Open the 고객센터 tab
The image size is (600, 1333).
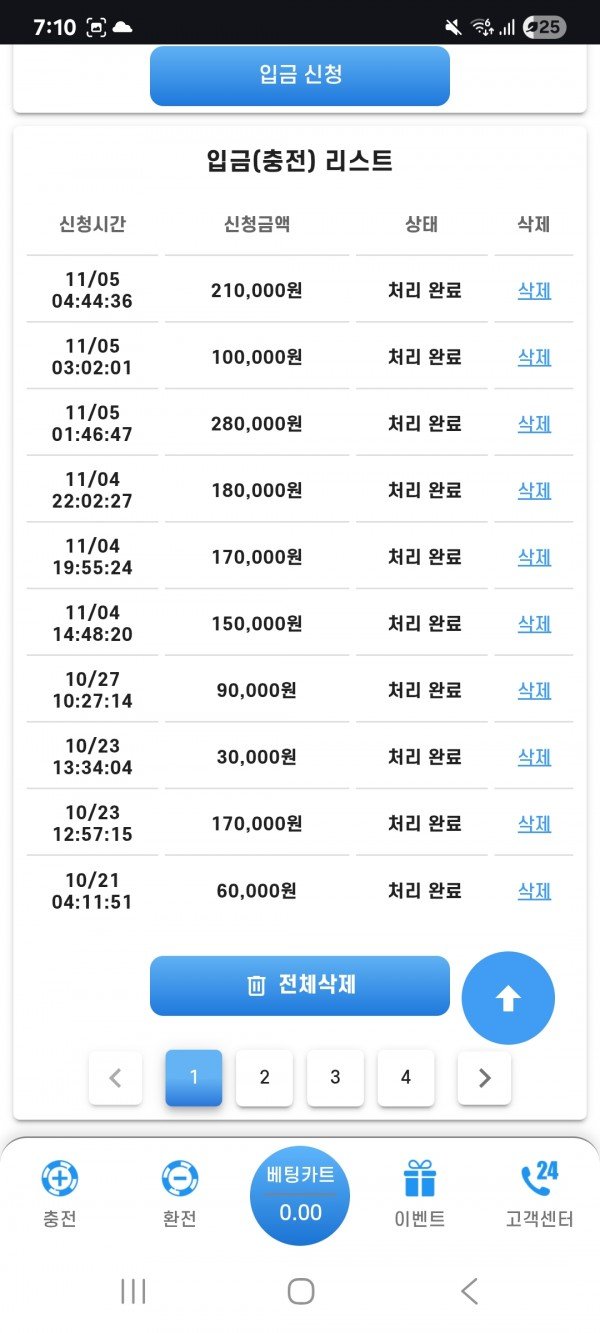pos(540,1194)
